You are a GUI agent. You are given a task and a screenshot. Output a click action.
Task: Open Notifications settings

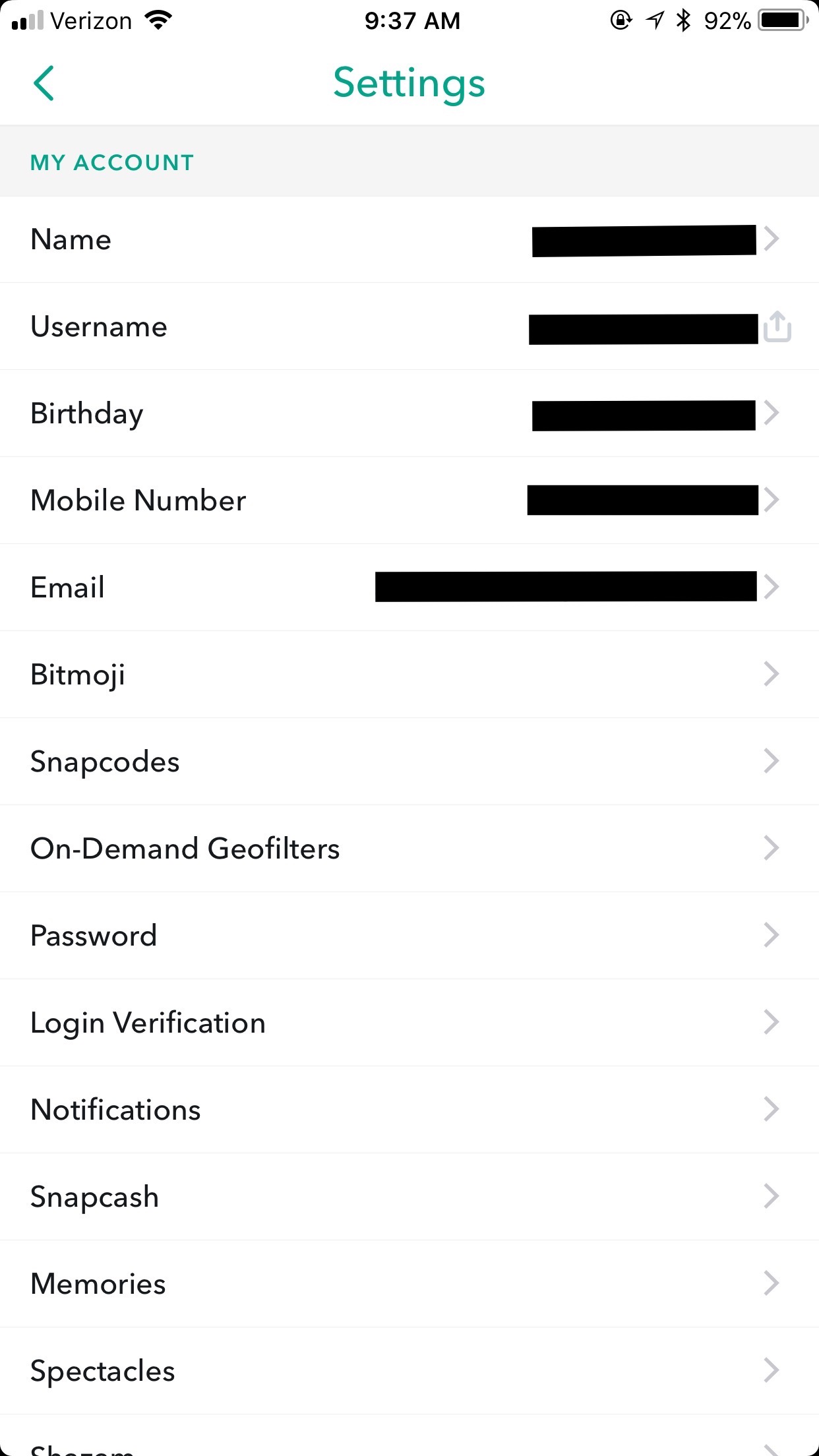pyautogui.click(x=409, y=1110)
